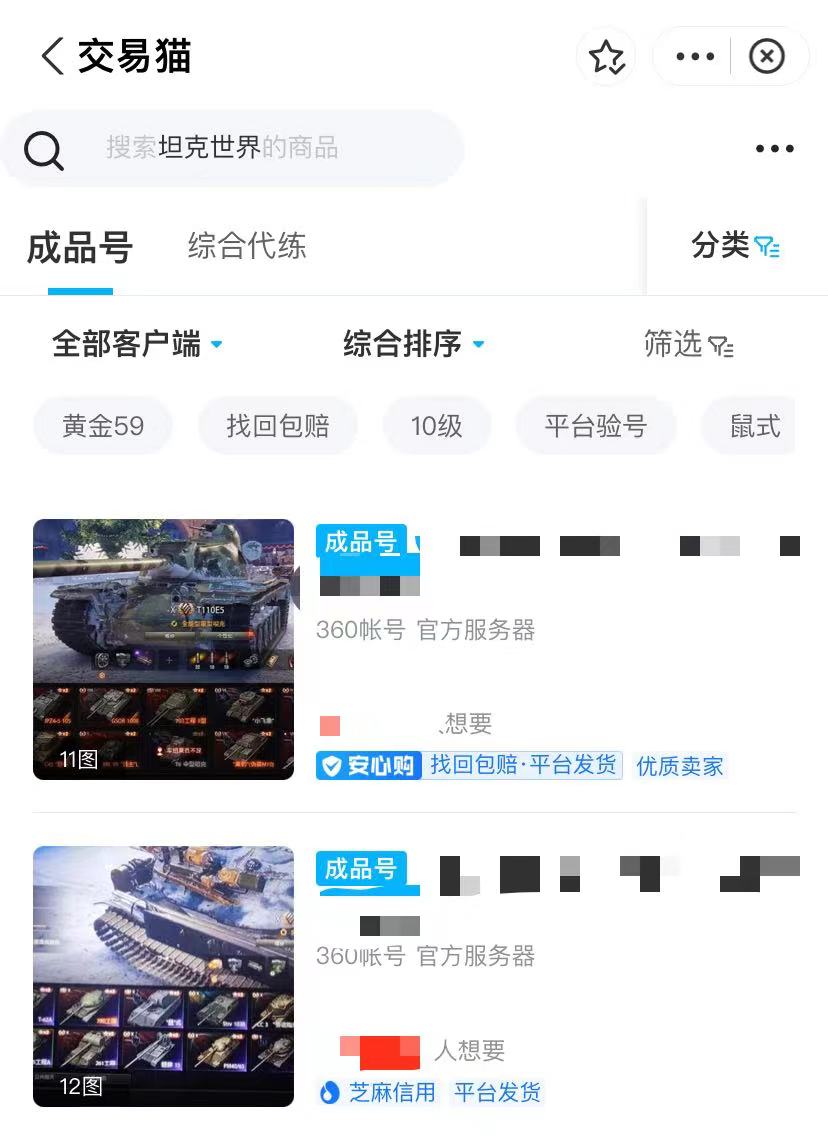
Task: Open the three-dot menu beside search
Action: [x=774, y=149]
